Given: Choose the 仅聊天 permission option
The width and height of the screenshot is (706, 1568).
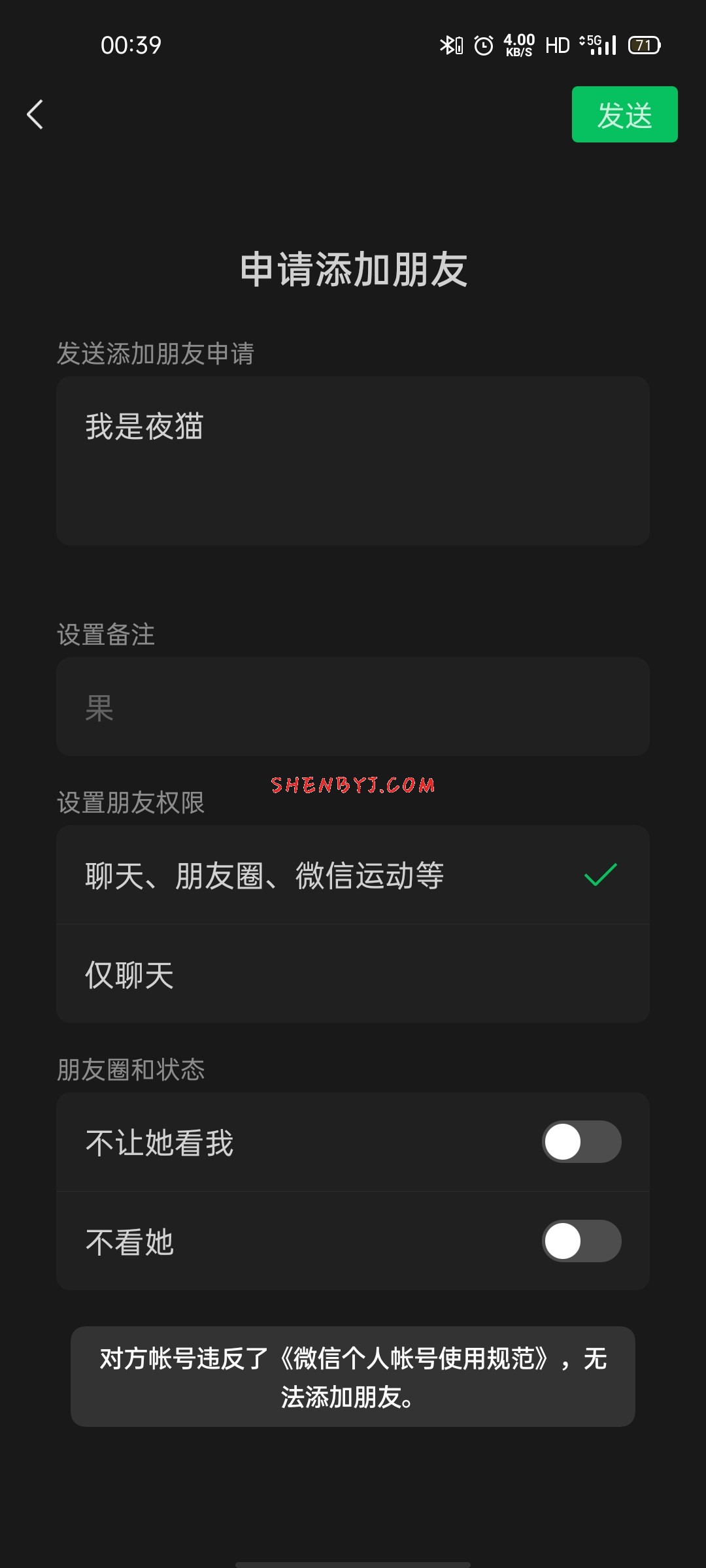Looking at the screenshot, I should 353,975.
